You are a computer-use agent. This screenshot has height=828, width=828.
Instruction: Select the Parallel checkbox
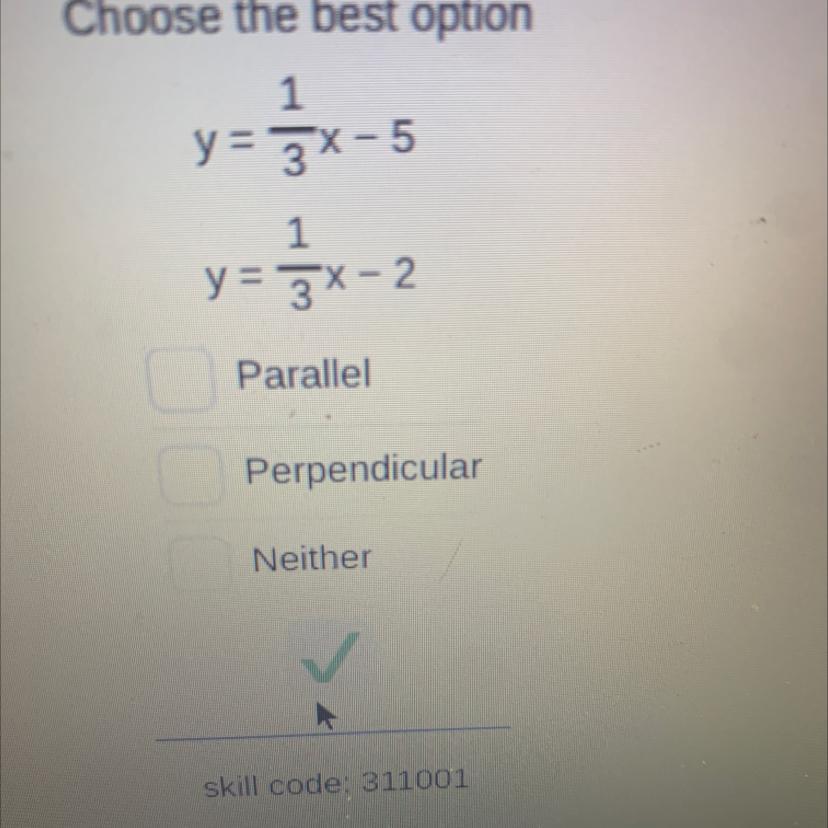point(181,379)
